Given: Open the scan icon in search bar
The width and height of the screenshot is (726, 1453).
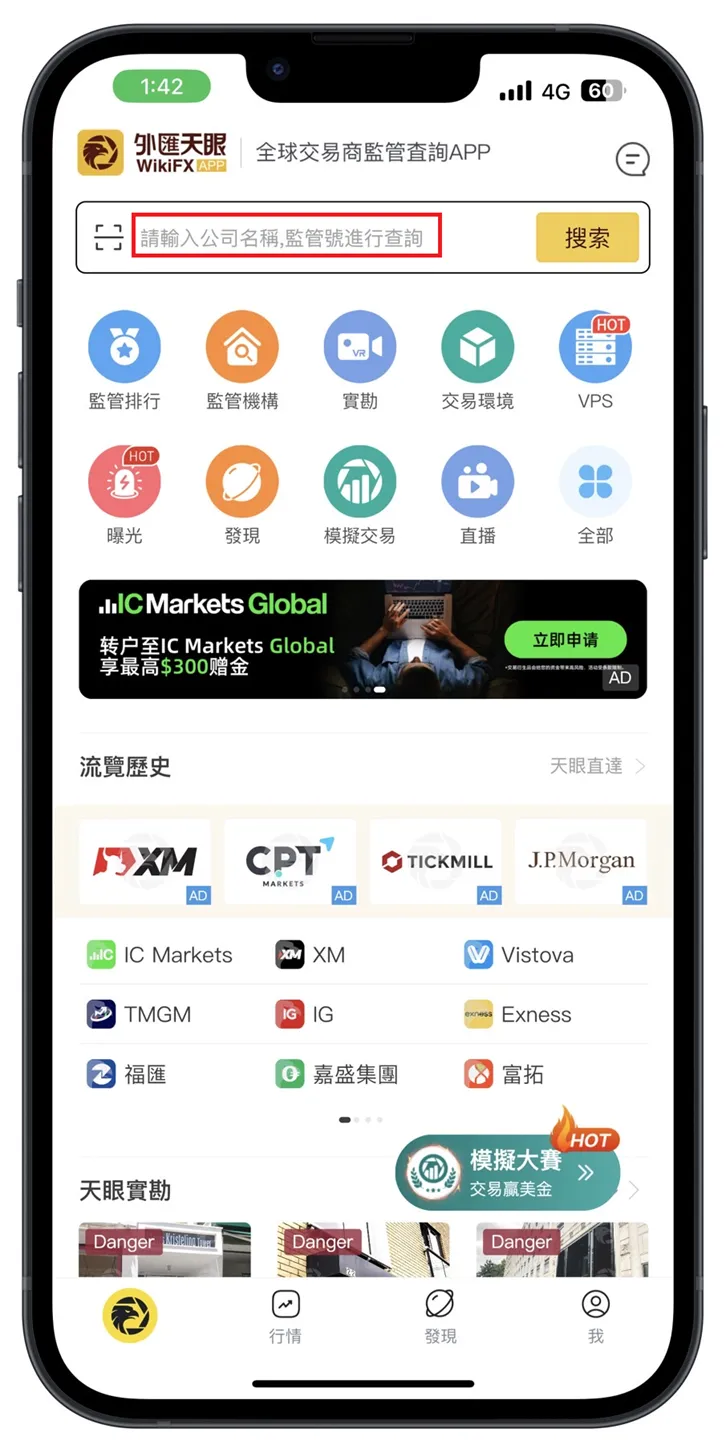Looking at the screenshot, I should (x=108, y=237).
